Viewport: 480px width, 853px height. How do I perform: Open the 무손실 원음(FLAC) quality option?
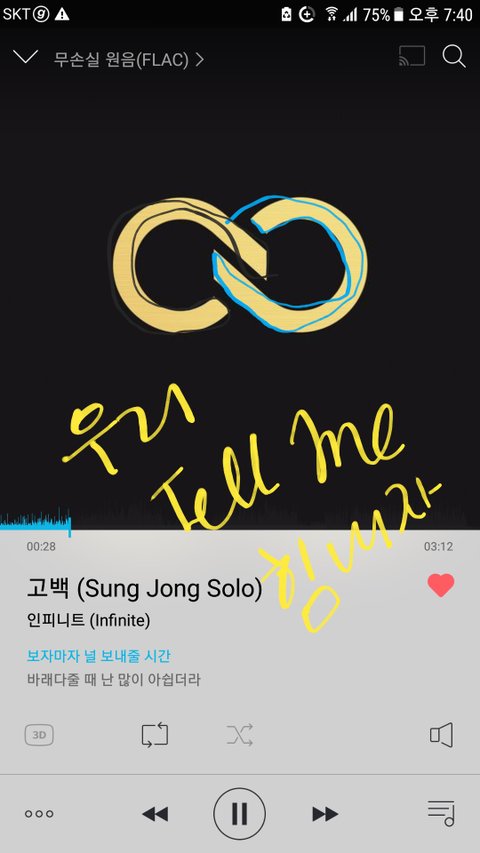tap(129, 59)
